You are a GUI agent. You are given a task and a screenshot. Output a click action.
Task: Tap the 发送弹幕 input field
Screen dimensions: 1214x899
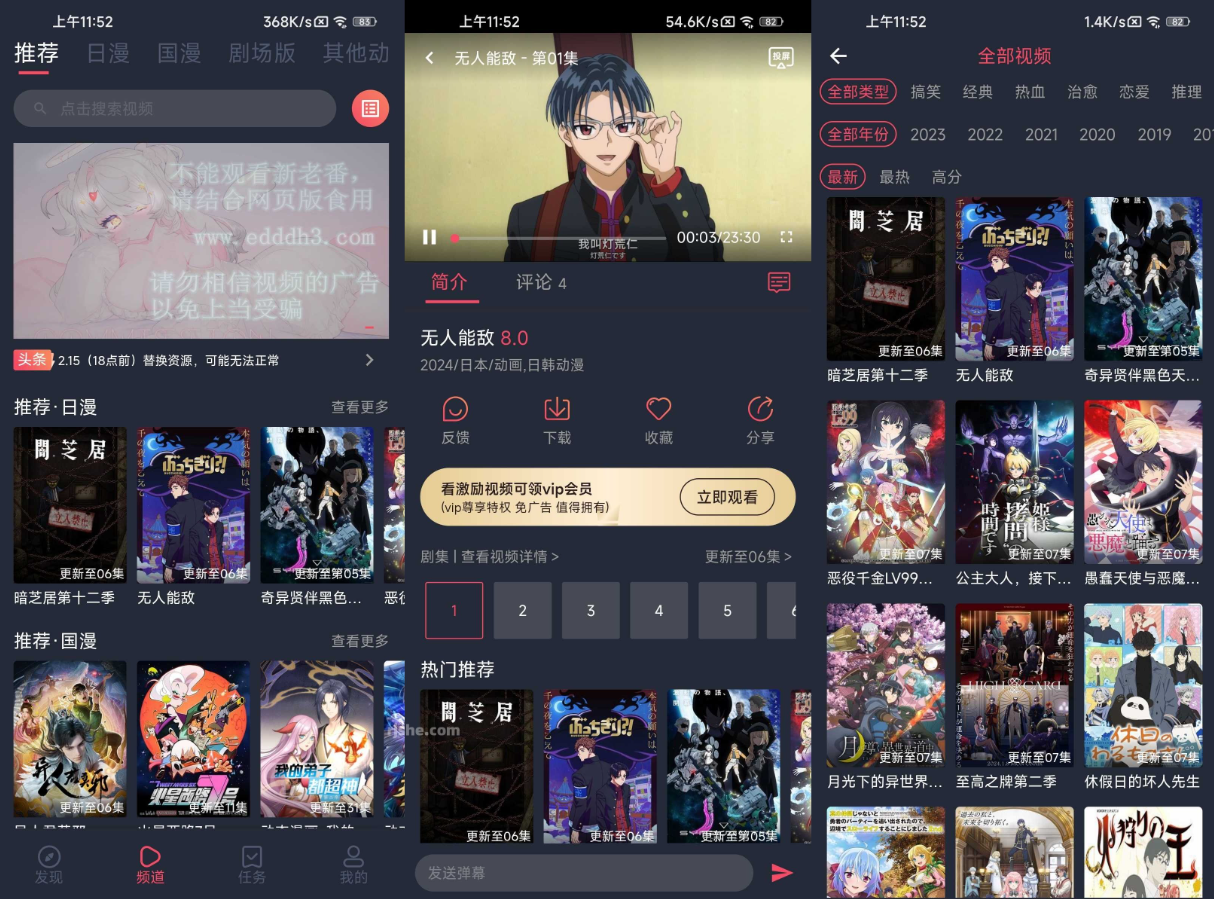pyautogui.click(x=583, y=873)
